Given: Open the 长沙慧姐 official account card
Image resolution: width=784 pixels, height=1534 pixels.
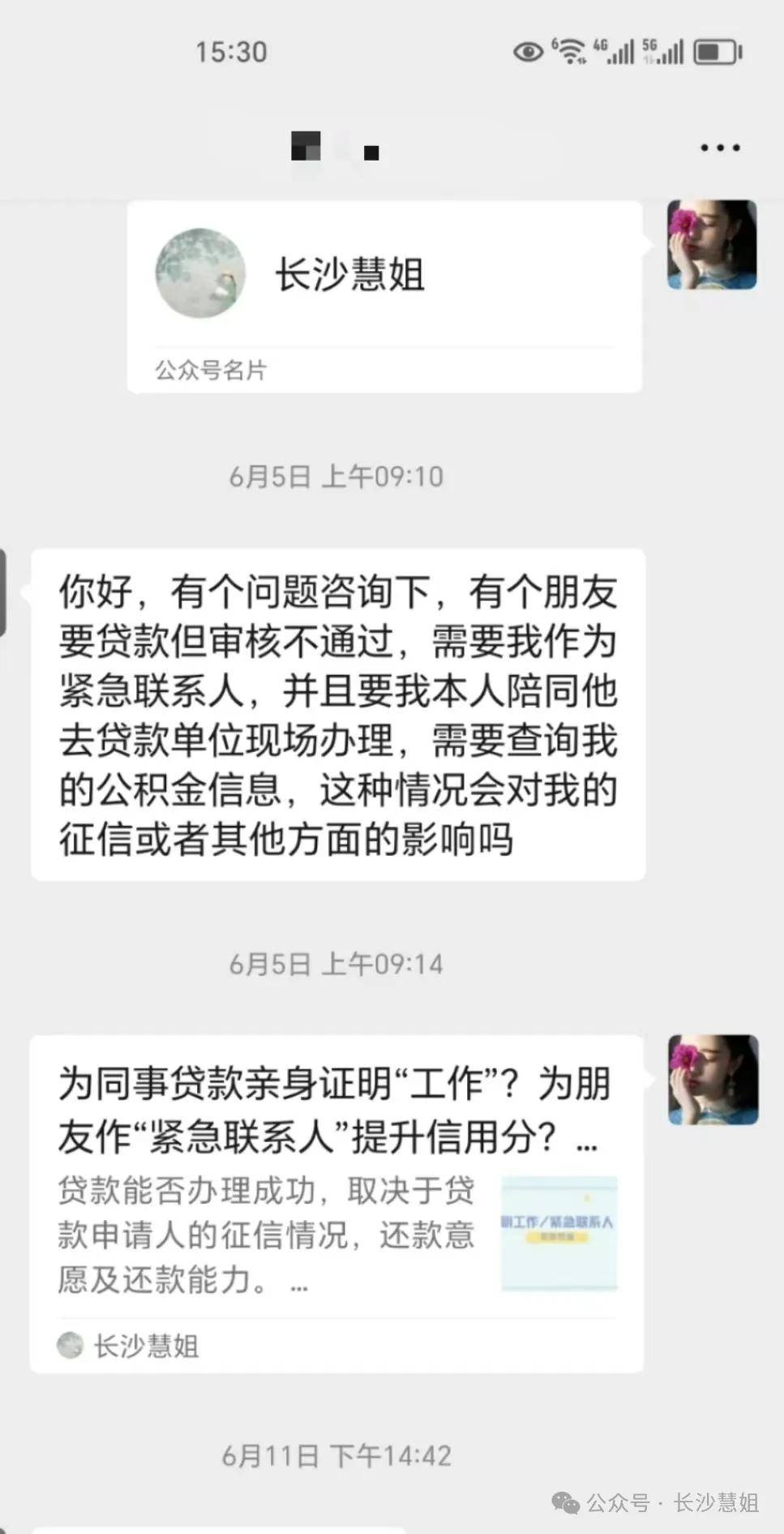Looking at the screenshot, I should pyautogui.click(x=384, y=296).
